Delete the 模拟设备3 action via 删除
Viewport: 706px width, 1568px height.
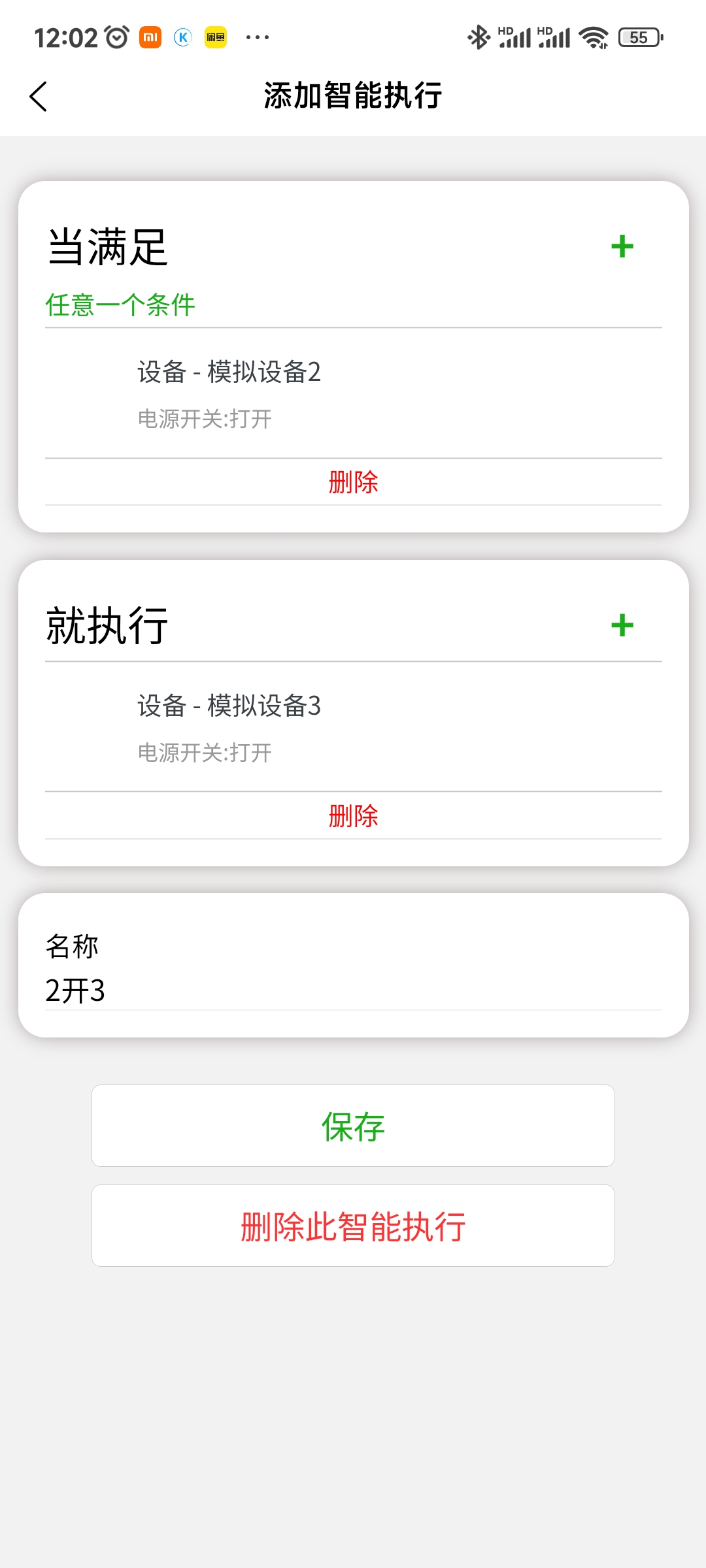click(352, 817)
